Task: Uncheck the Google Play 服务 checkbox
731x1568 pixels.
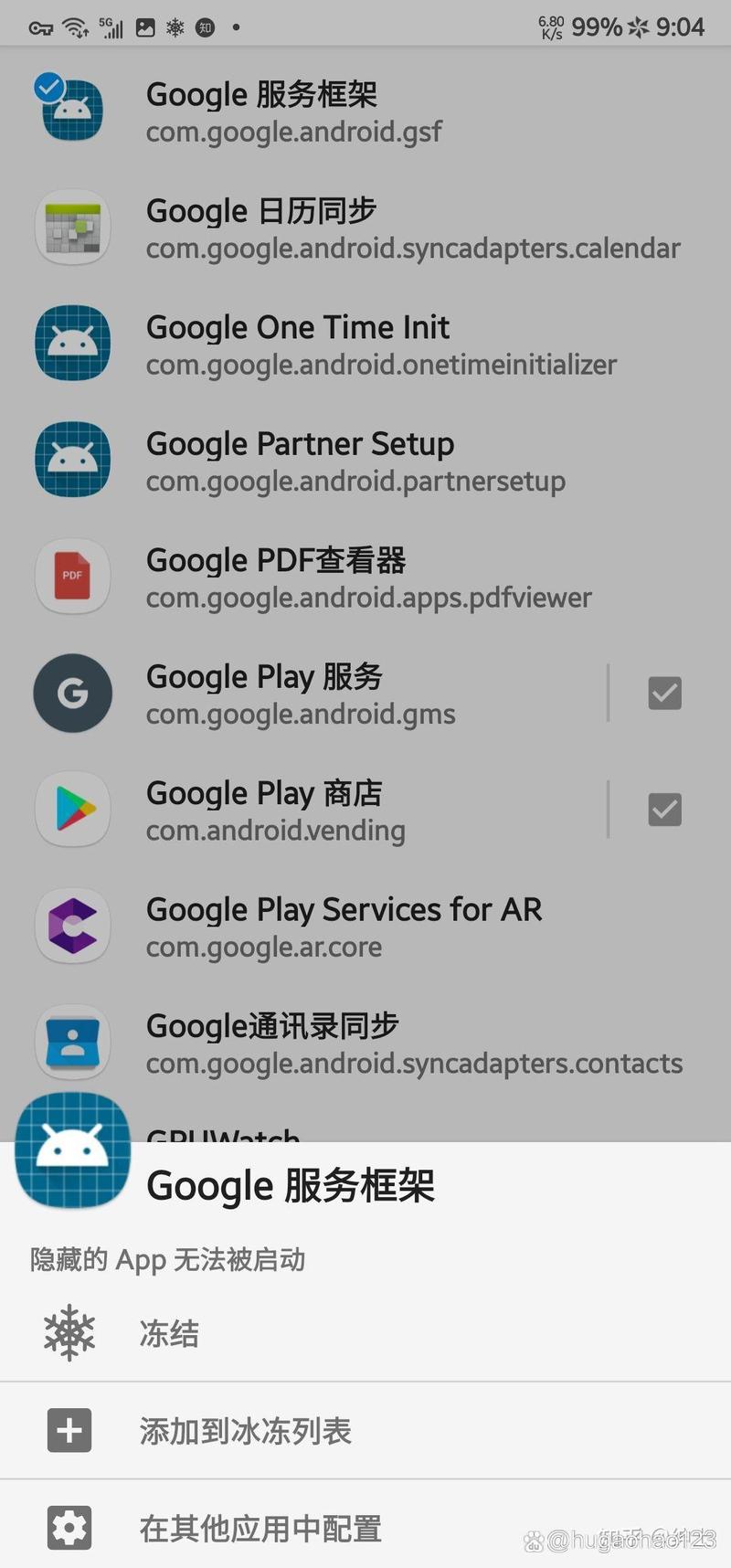Action: [664, 693]
